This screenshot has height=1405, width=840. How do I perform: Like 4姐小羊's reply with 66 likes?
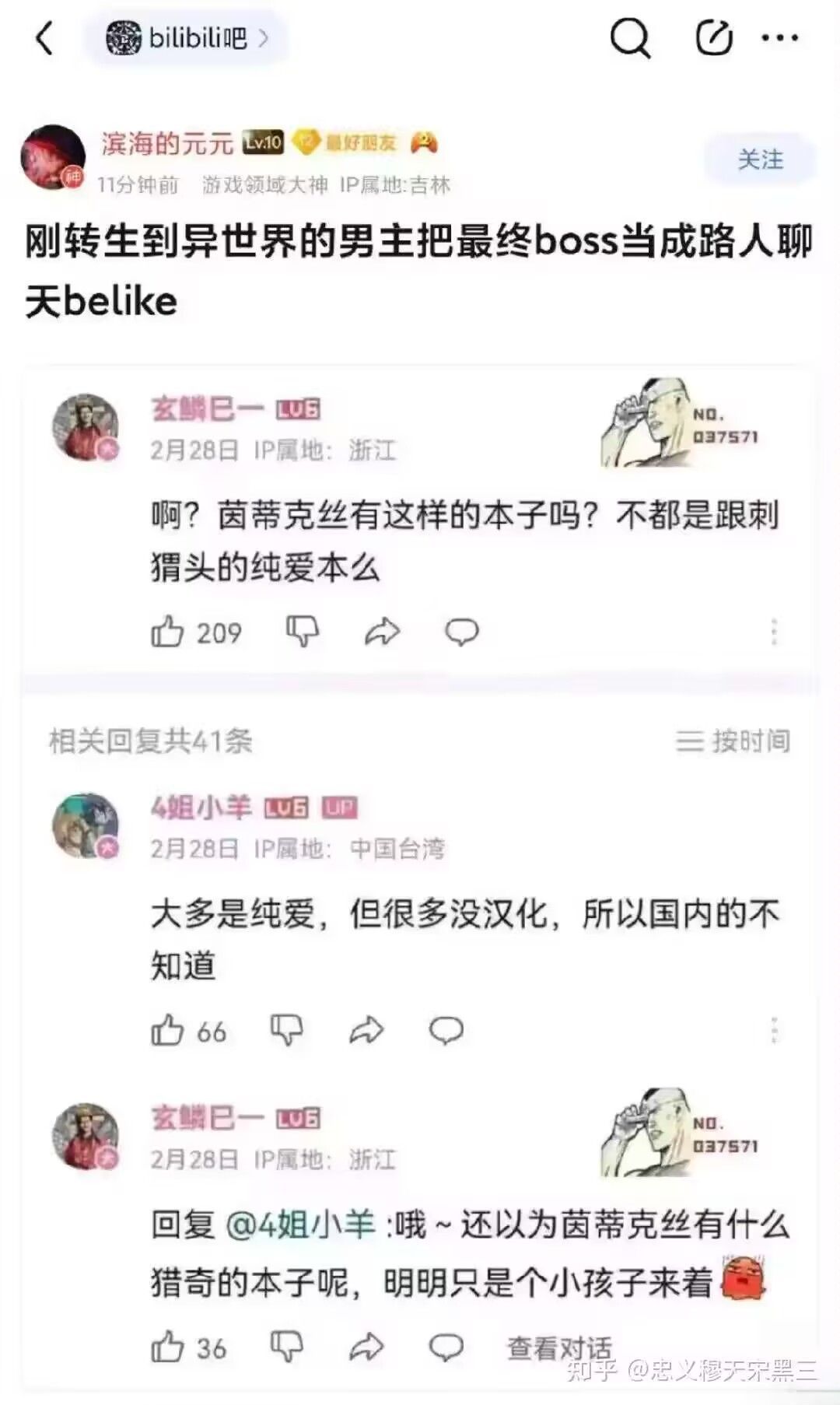(168, 1031)
